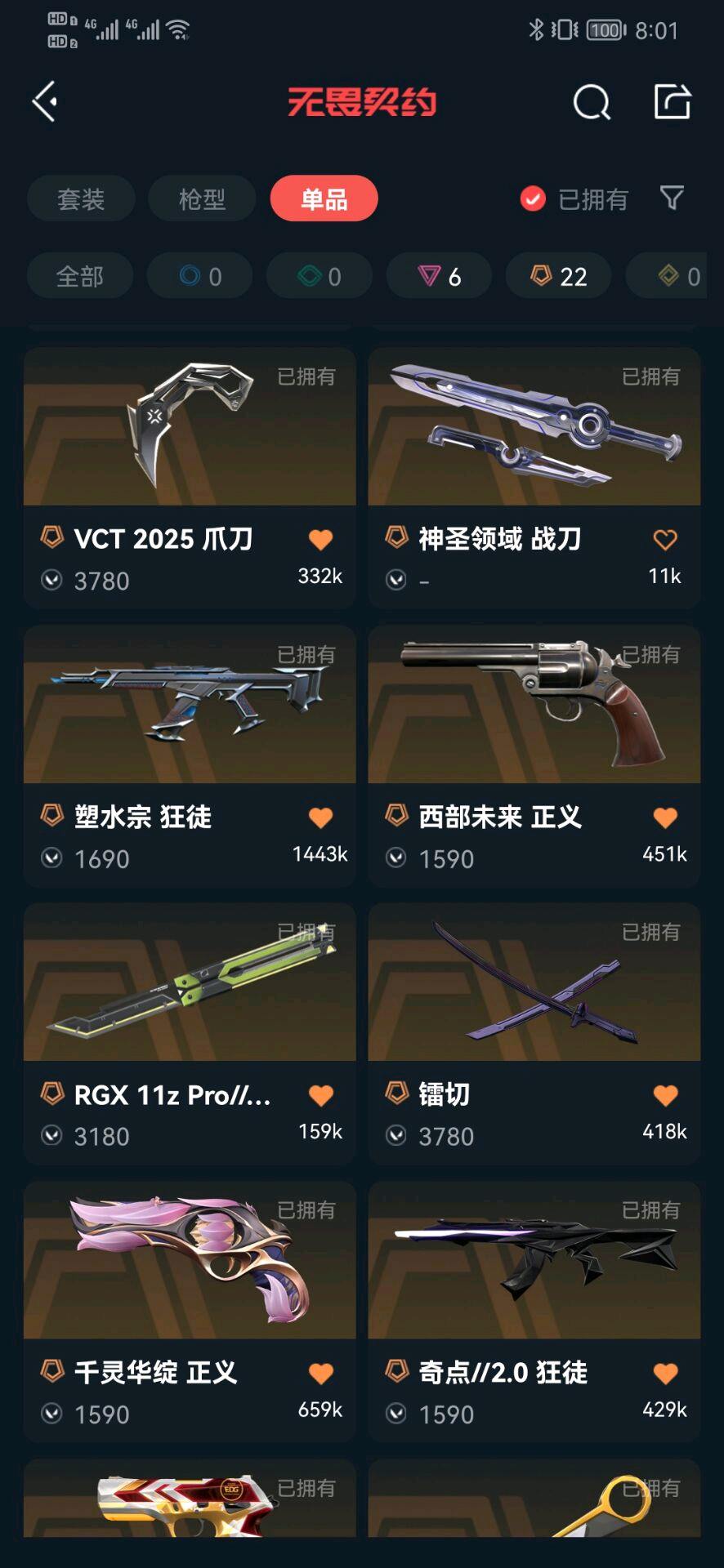
Task: Filter by the orange tier chip showing 22
Action: (x=559, y=277)
